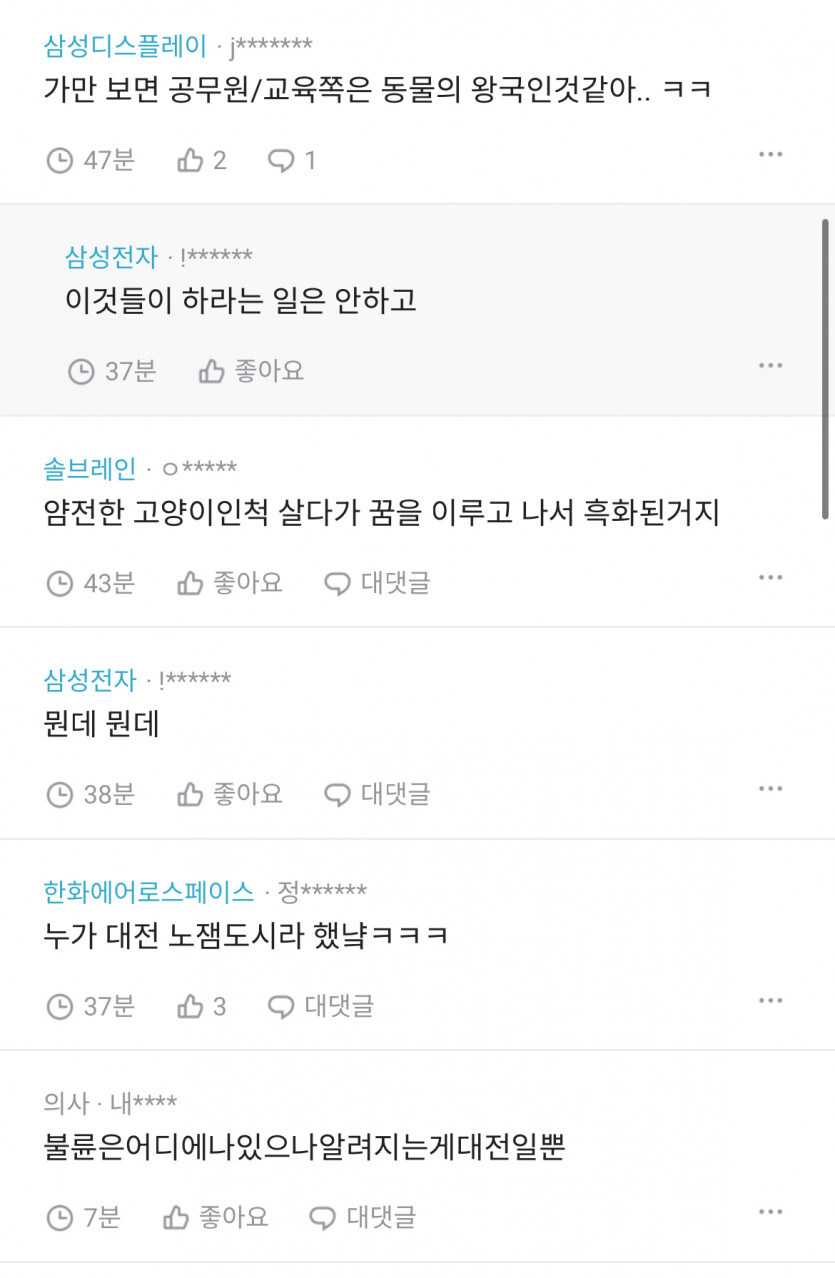Click the clock icon next to 37분 on 삼성전자's comment
This screenshot has height=1278, width=835.
pyautogui.click(x=81, y=370)
